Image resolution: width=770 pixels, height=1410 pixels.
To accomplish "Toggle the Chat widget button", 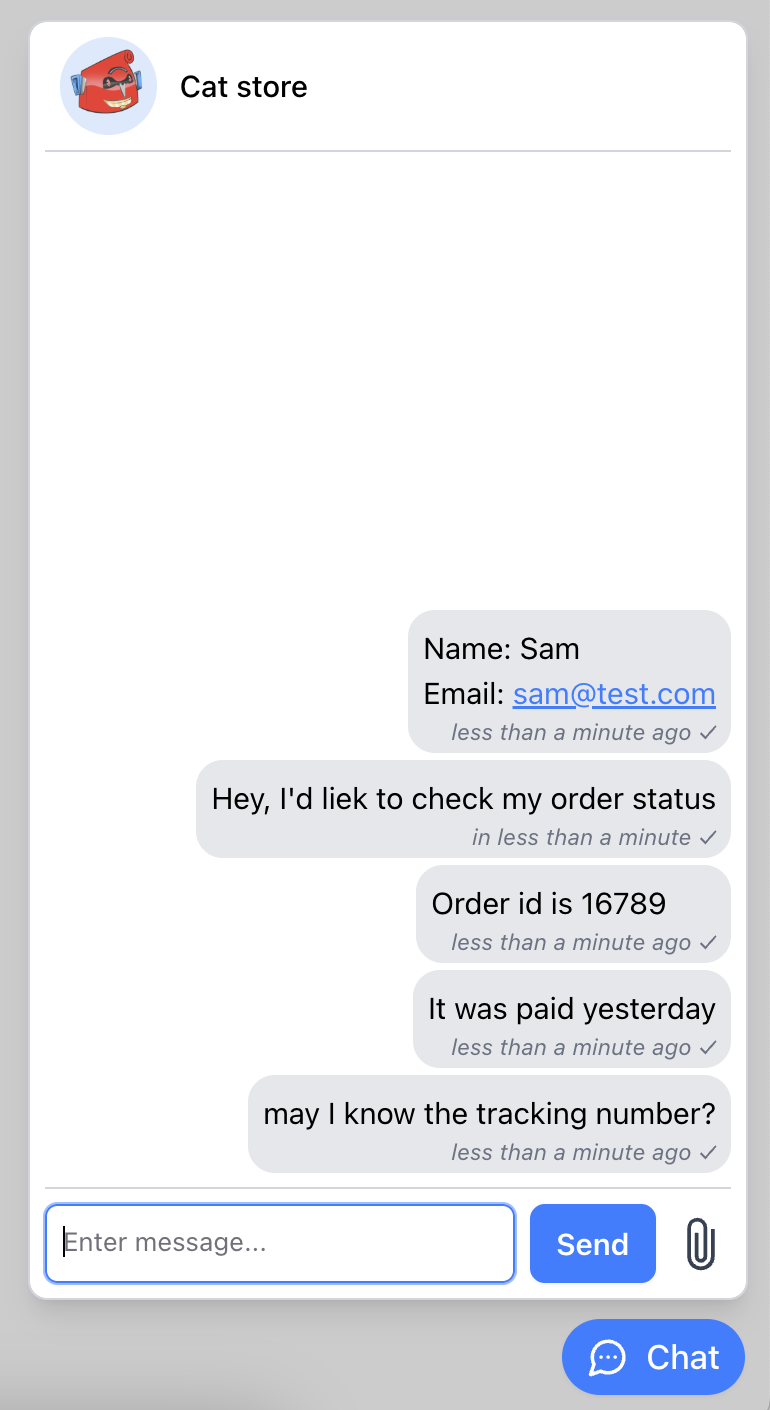I will tap(654, 1357).
